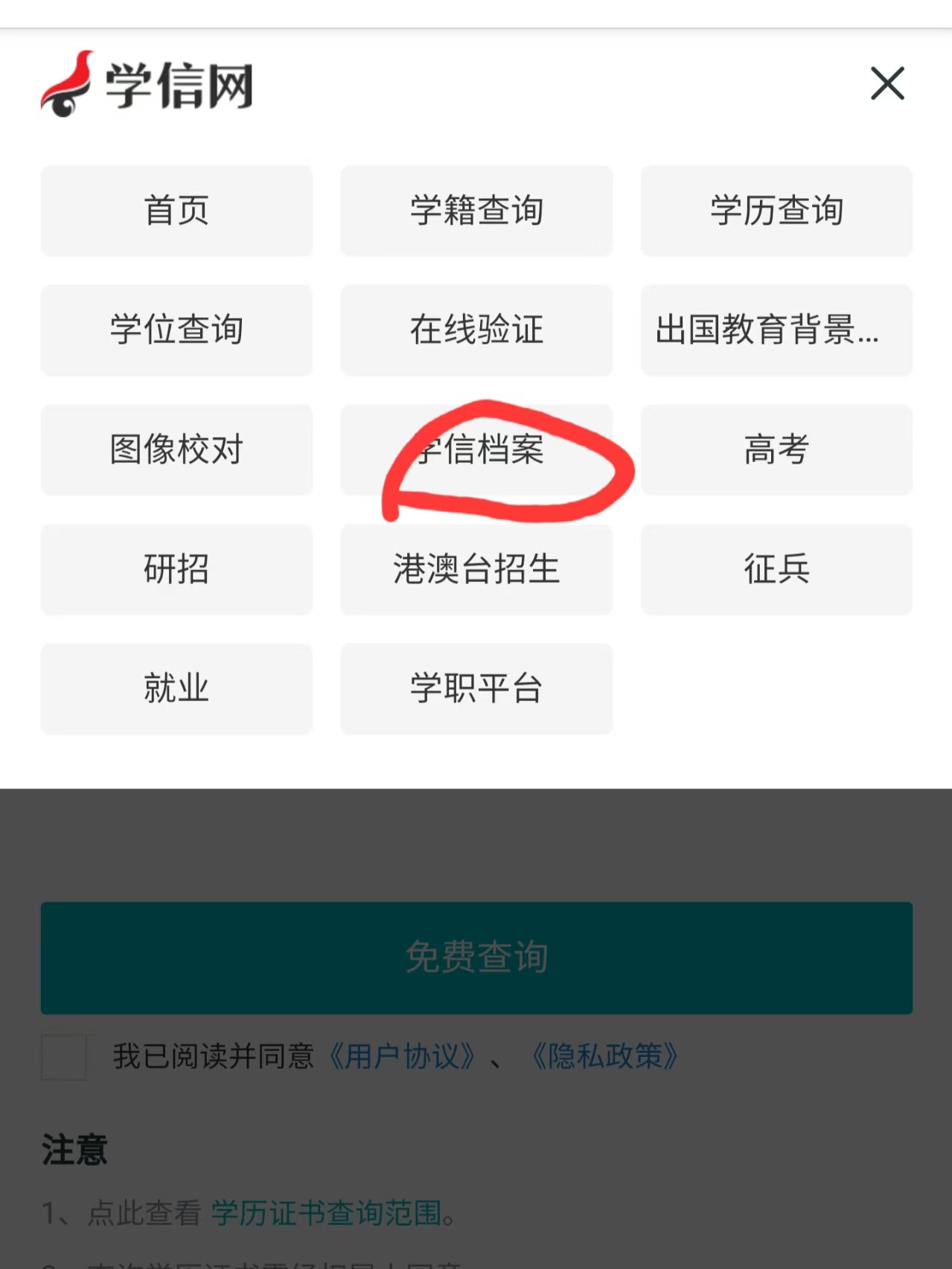Select 图像校对
The width and height of the screenshot is (952, 1269).
tap(176, 450)
